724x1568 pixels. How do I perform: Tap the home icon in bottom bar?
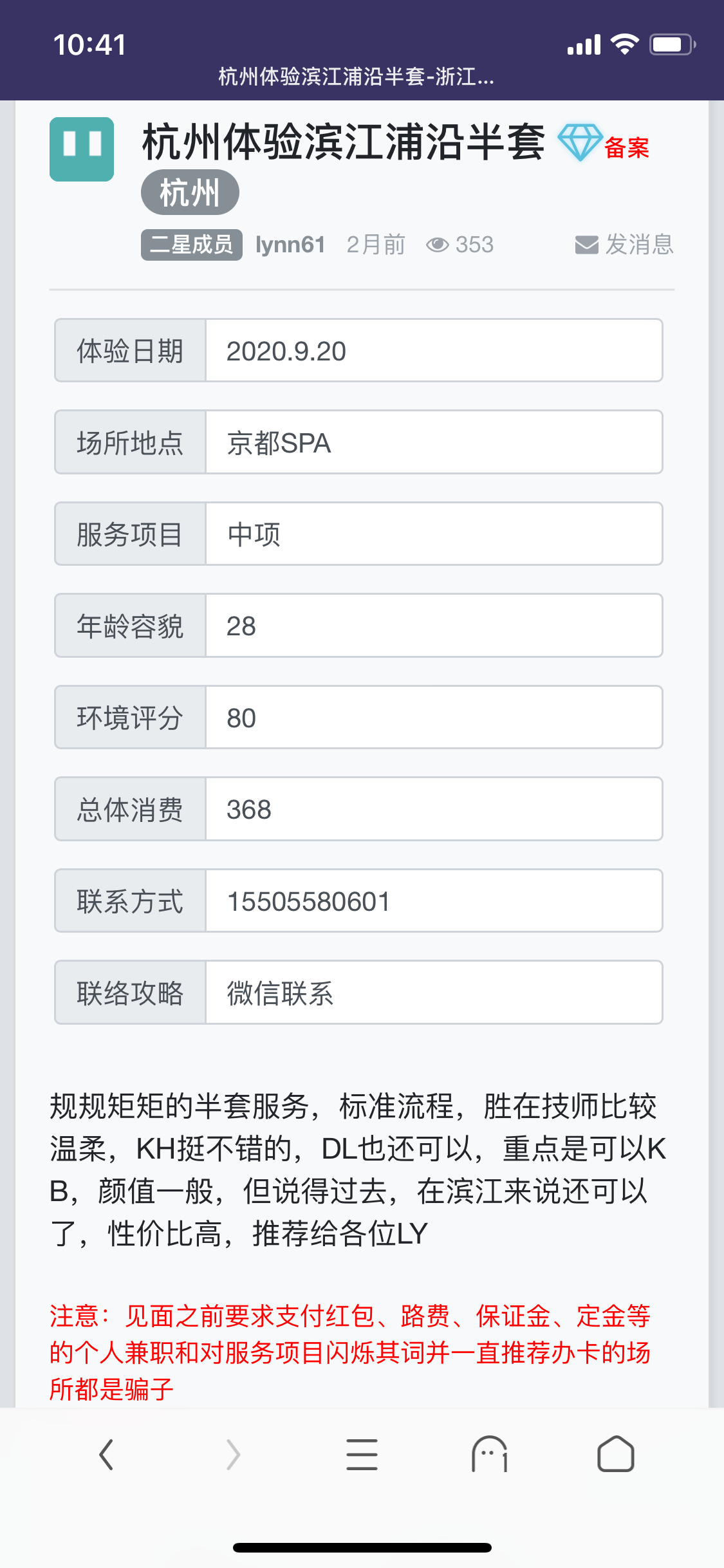click(617, 1455)
